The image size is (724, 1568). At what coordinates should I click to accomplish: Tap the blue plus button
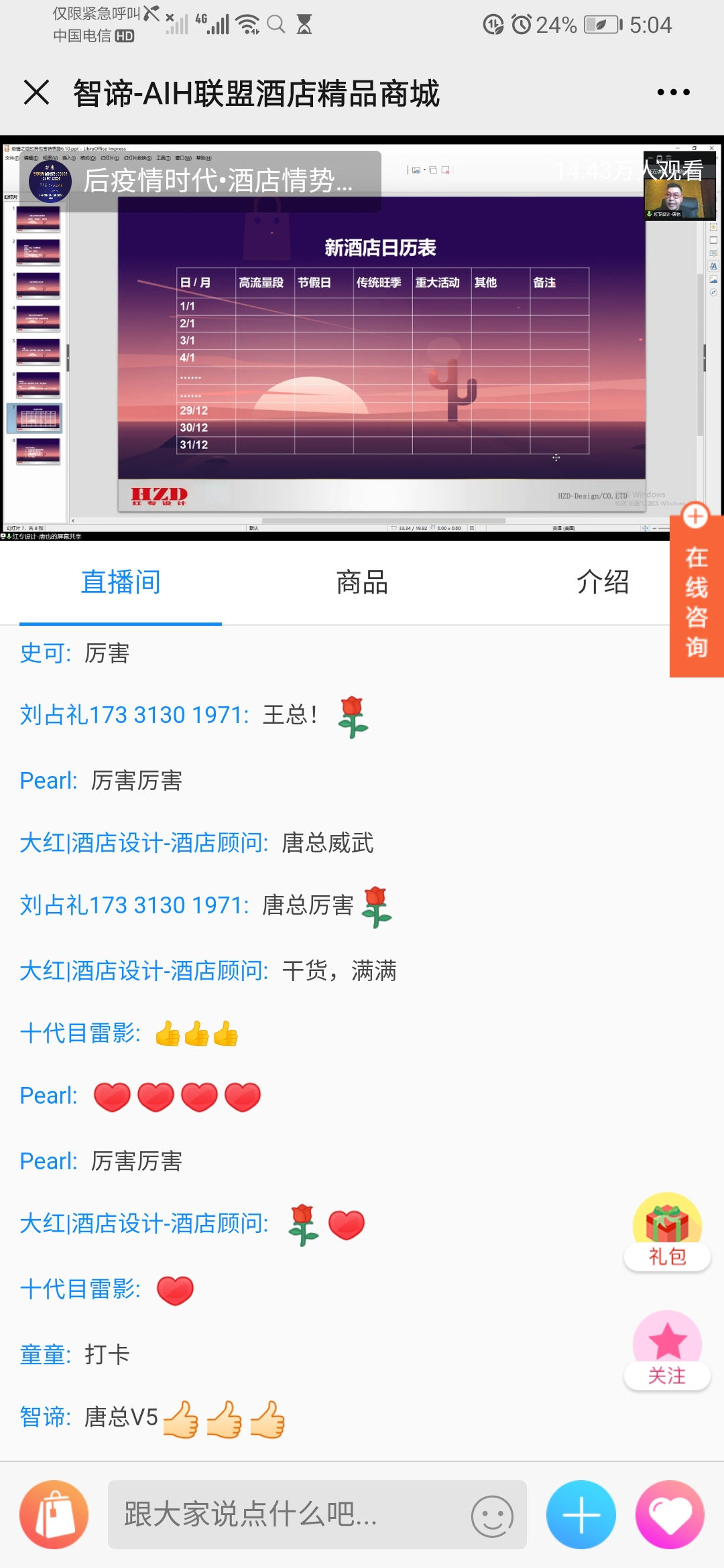[x=581, y=1514]
